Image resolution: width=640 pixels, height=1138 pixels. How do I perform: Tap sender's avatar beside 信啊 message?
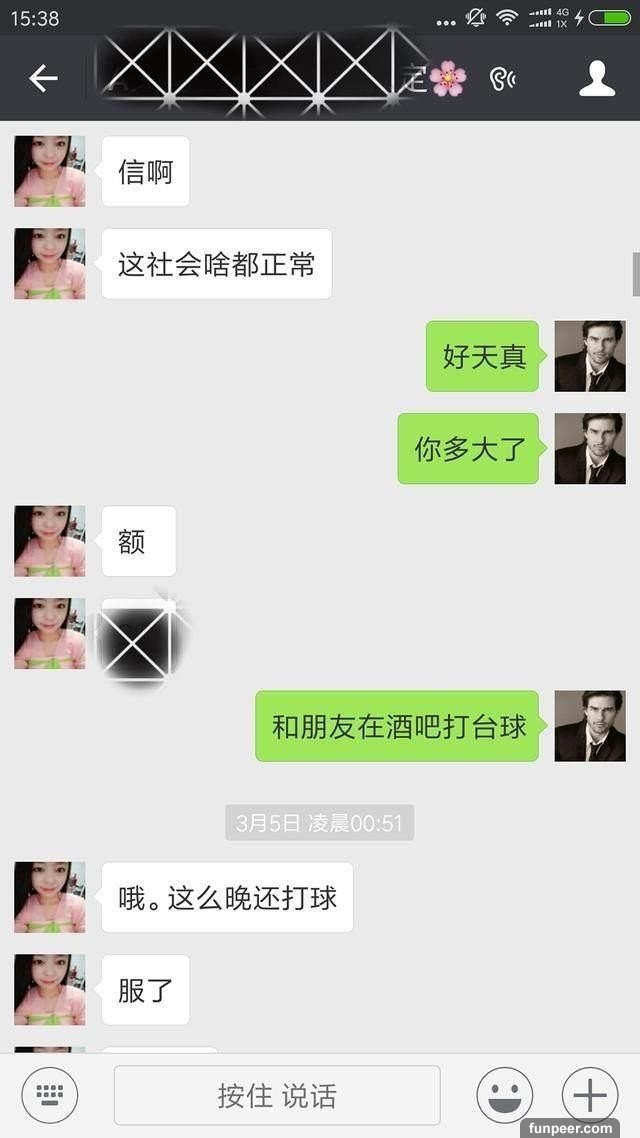pos(50,171)
